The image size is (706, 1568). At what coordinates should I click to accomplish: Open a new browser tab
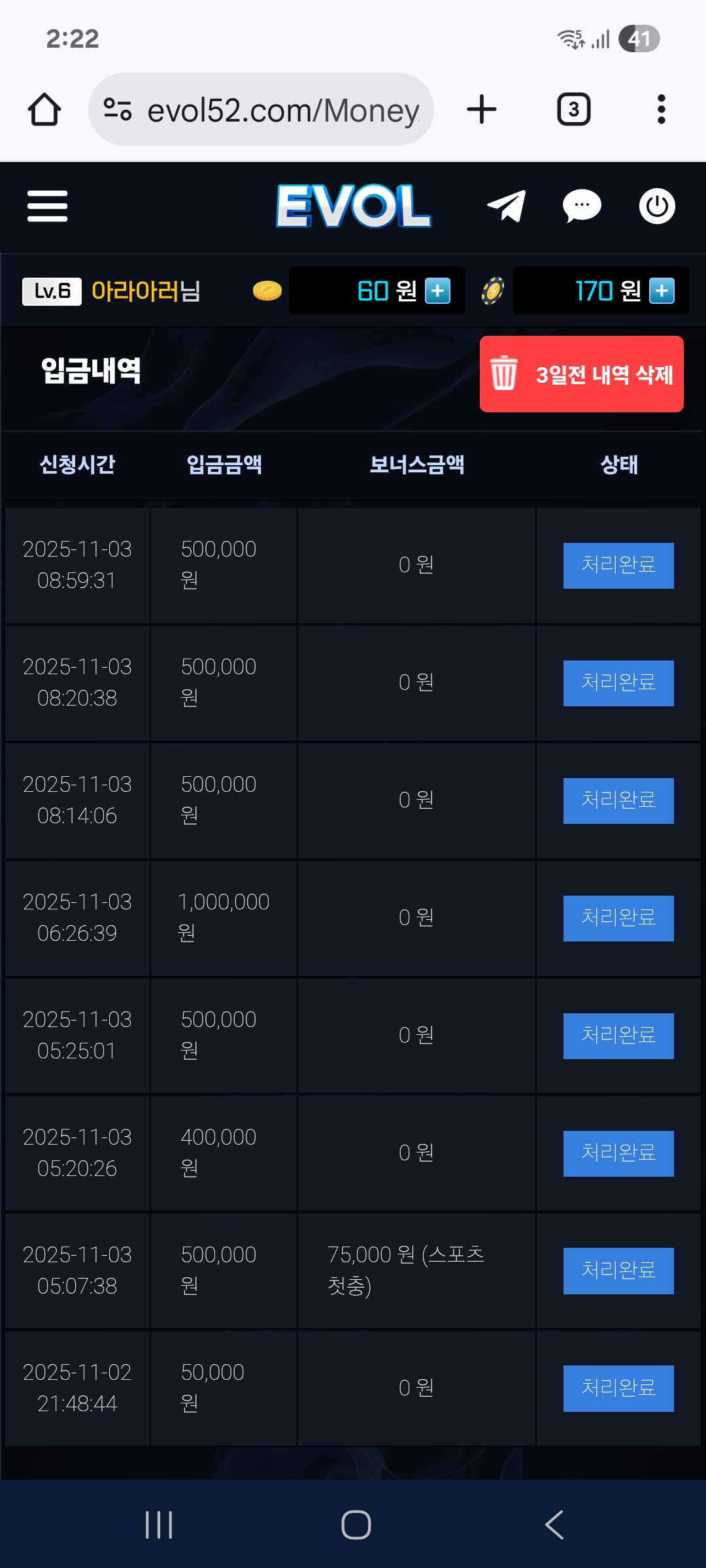pos(482,109)
